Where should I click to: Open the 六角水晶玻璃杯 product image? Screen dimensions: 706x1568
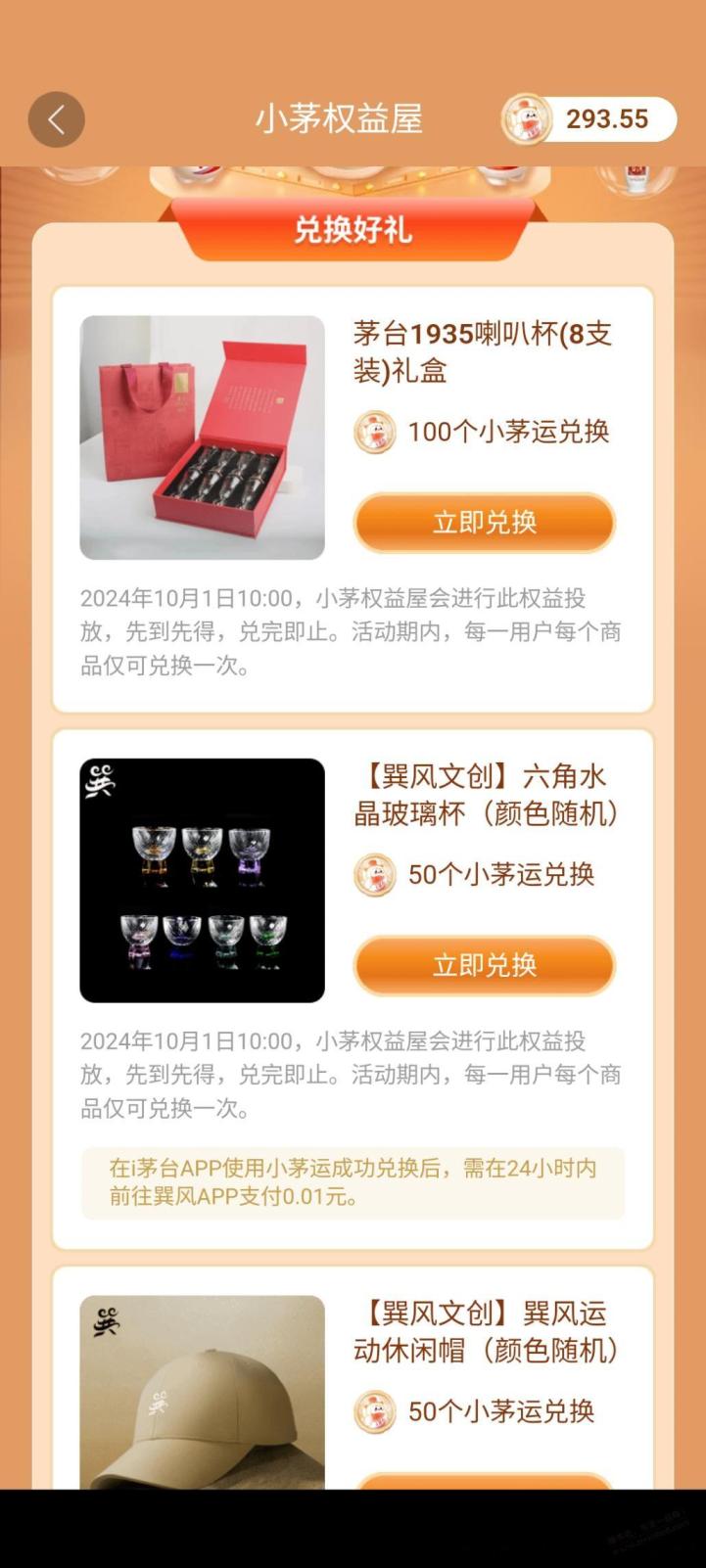coord(202,880)
